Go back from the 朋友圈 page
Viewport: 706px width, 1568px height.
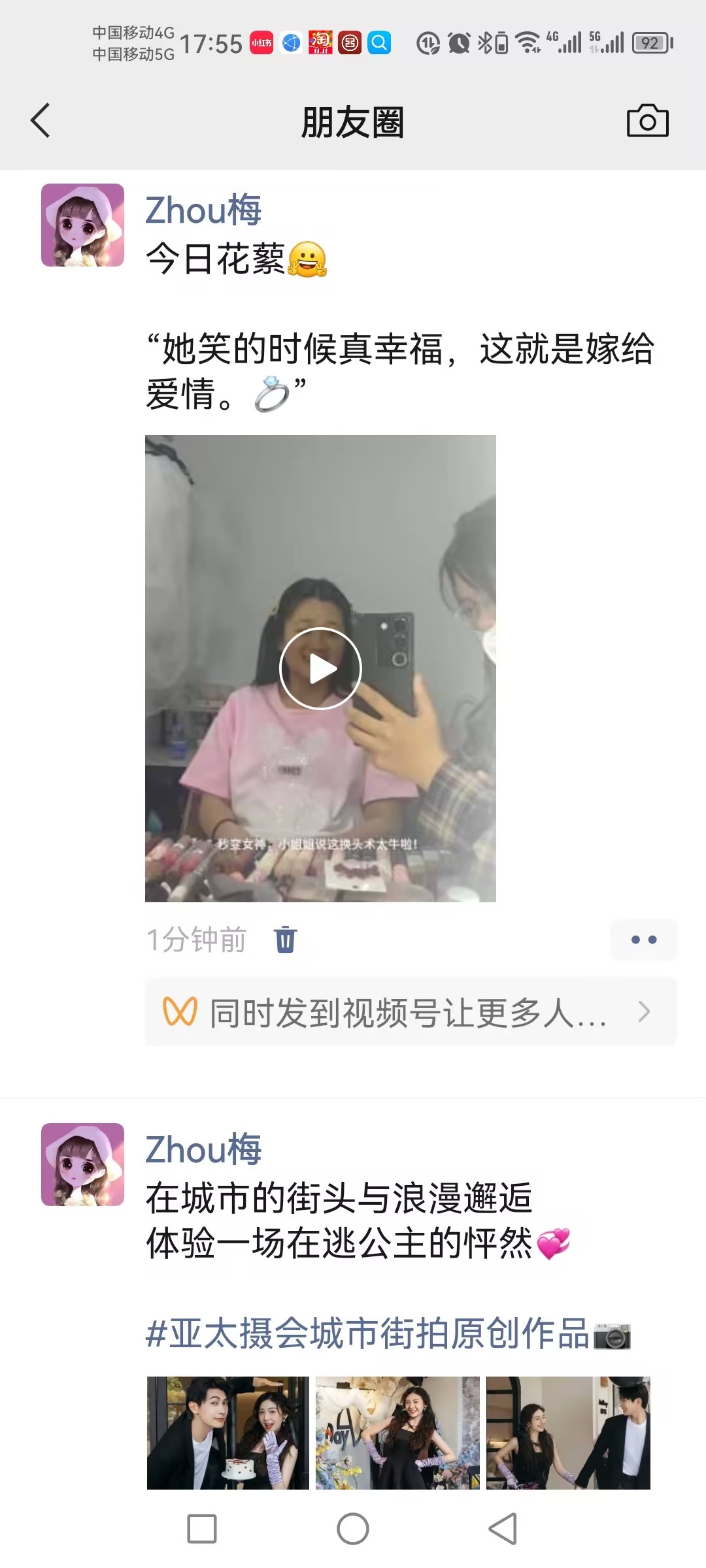pyautogui.click(x=41, y=121)
